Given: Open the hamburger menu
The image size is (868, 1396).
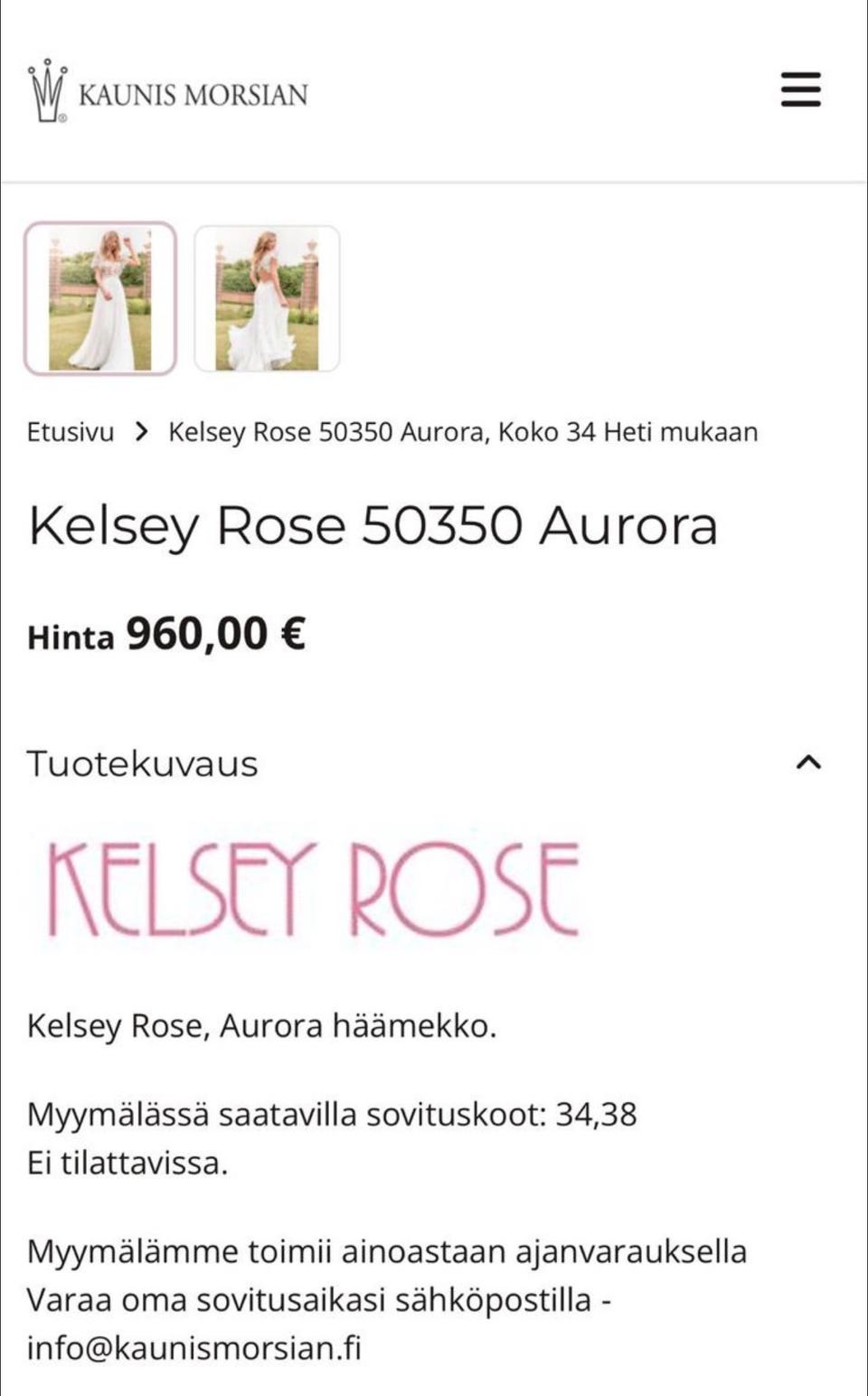Looking at the screenshot, I should coord(800,90).
